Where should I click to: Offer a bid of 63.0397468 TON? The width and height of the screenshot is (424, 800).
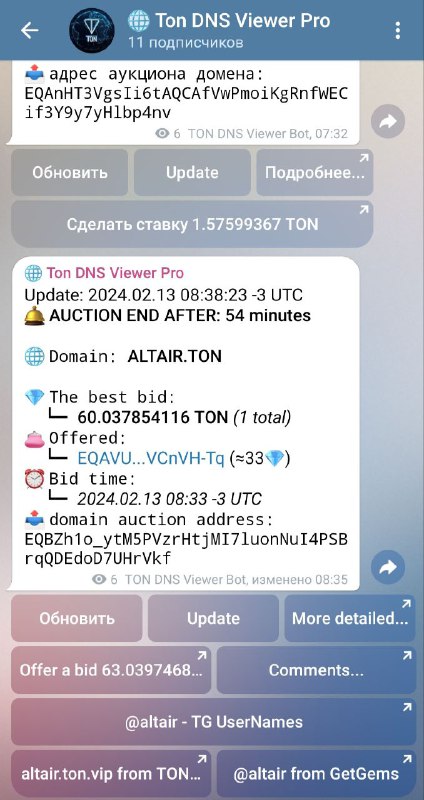click(111, 670)
